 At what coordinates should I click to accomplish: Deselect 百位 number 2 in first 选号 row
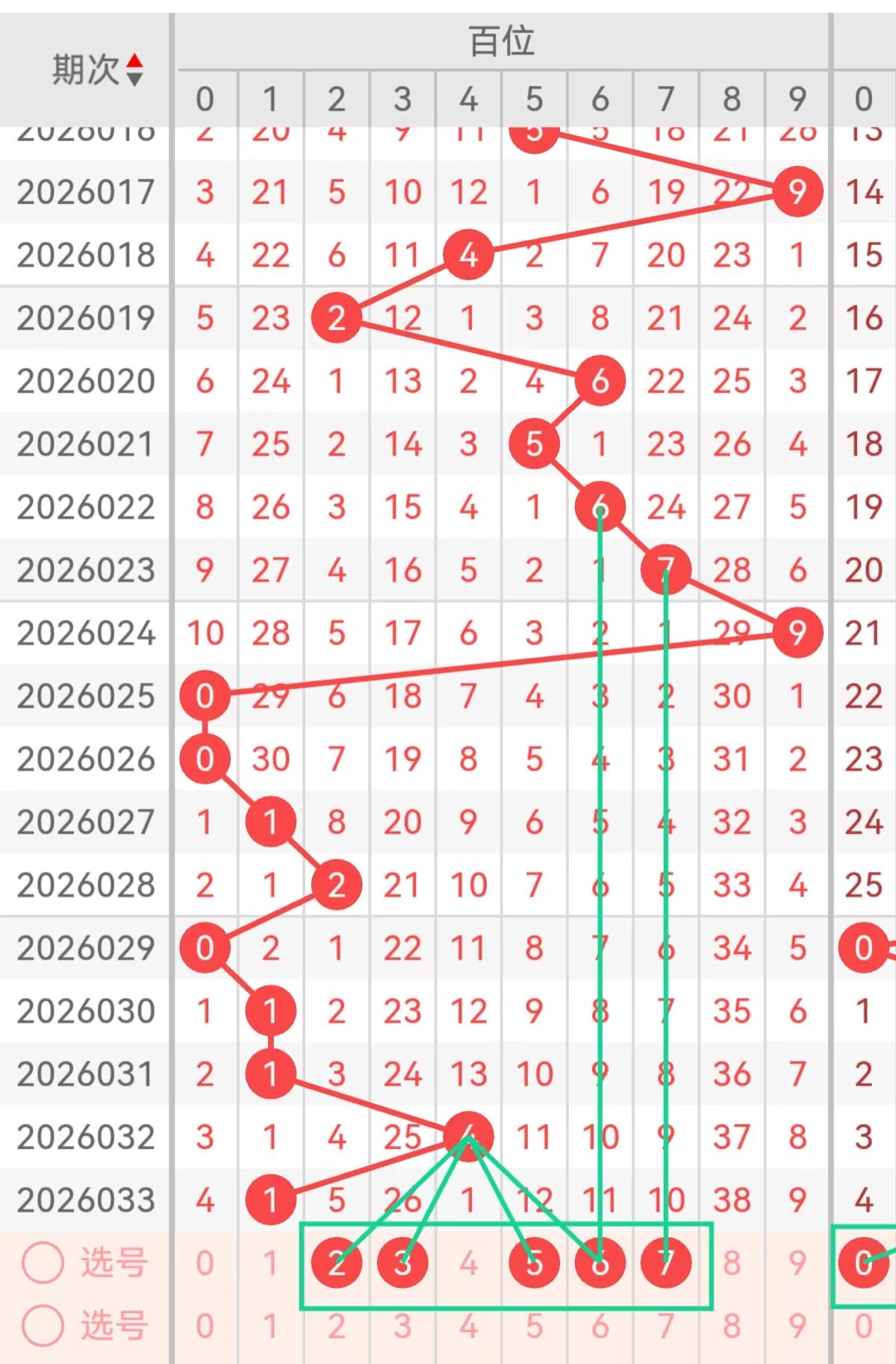coord(337,1263)
